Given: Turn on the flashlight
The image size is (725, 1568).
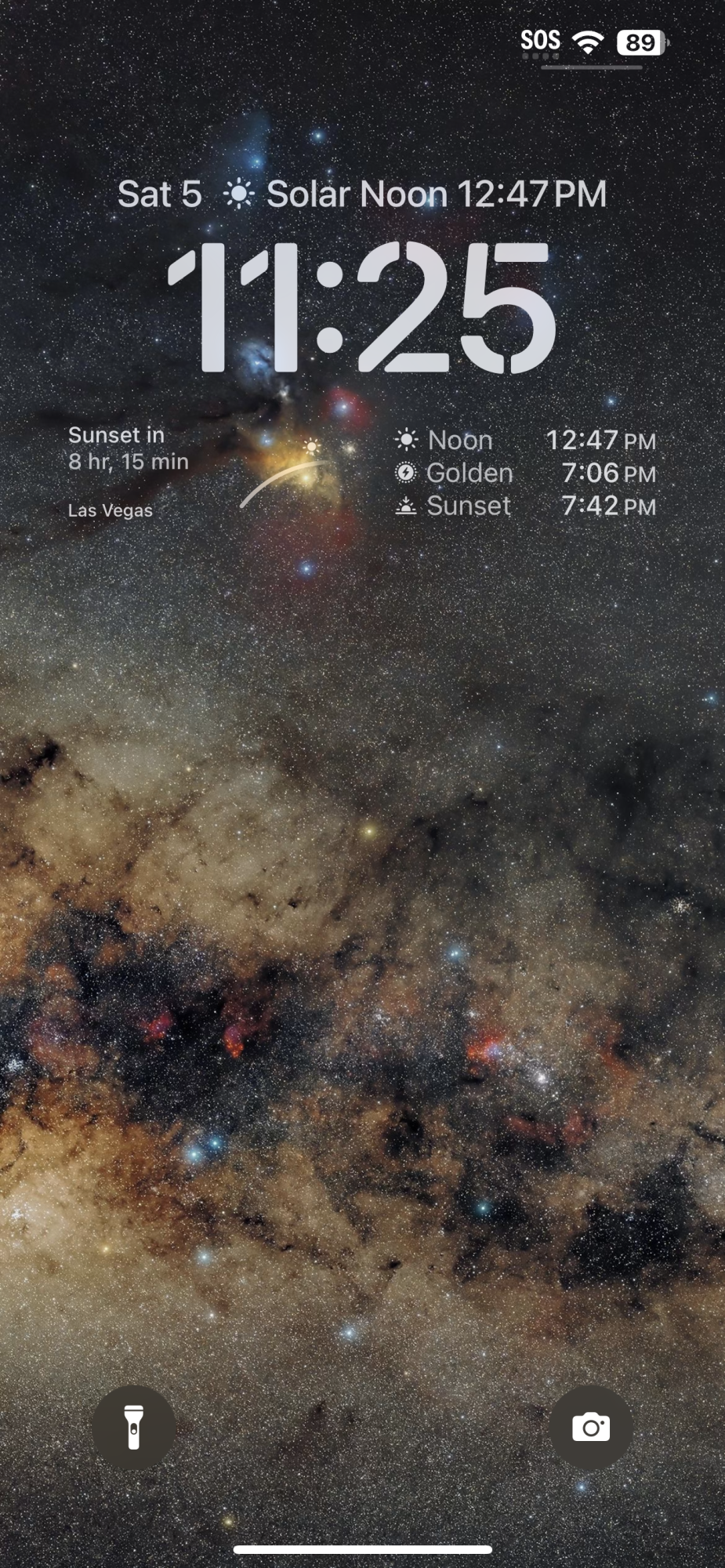Looking at the screenshot, I should (134, 1427).
